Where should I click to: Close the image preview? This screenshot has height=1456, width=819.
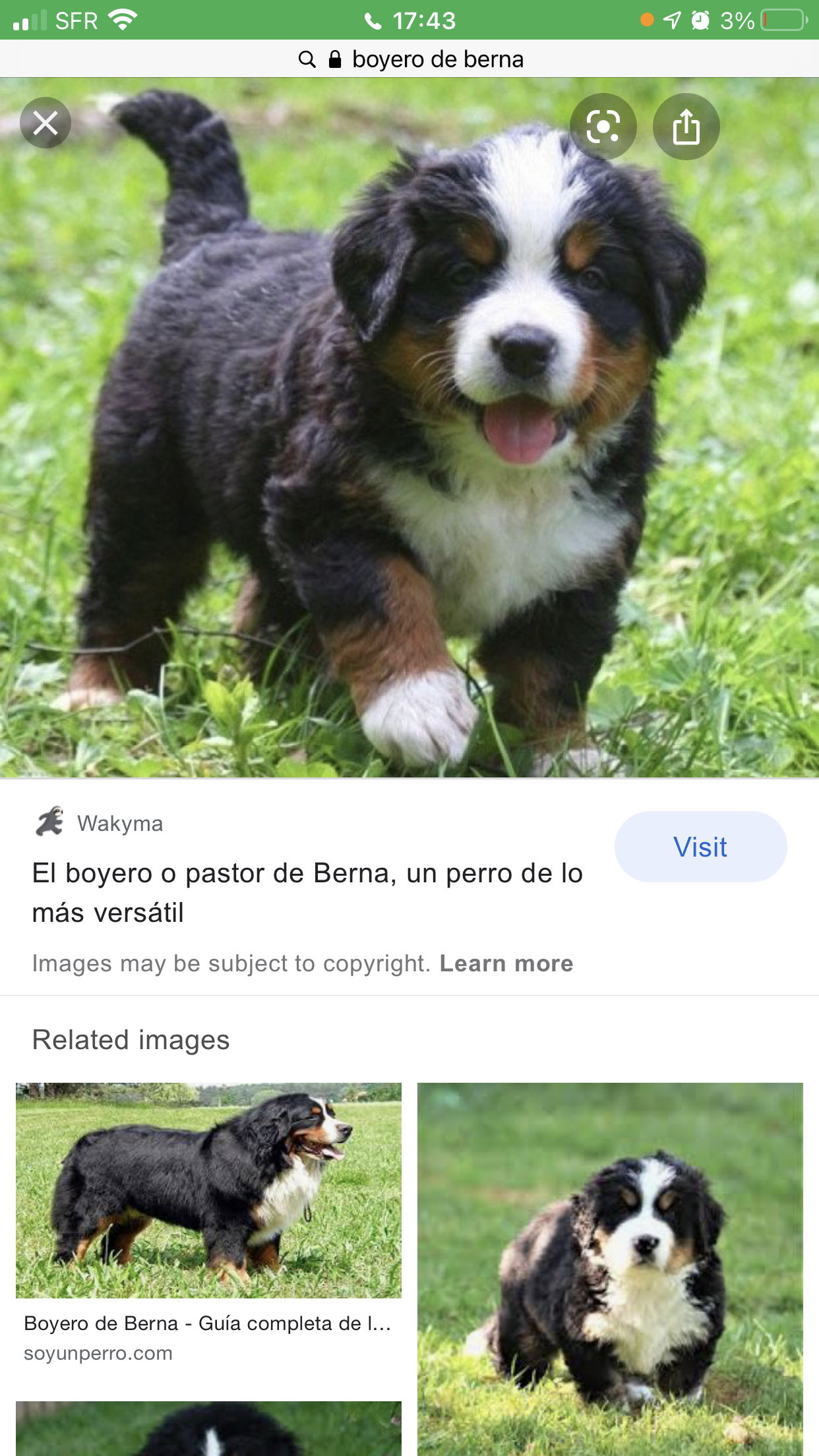click(45, 123)
